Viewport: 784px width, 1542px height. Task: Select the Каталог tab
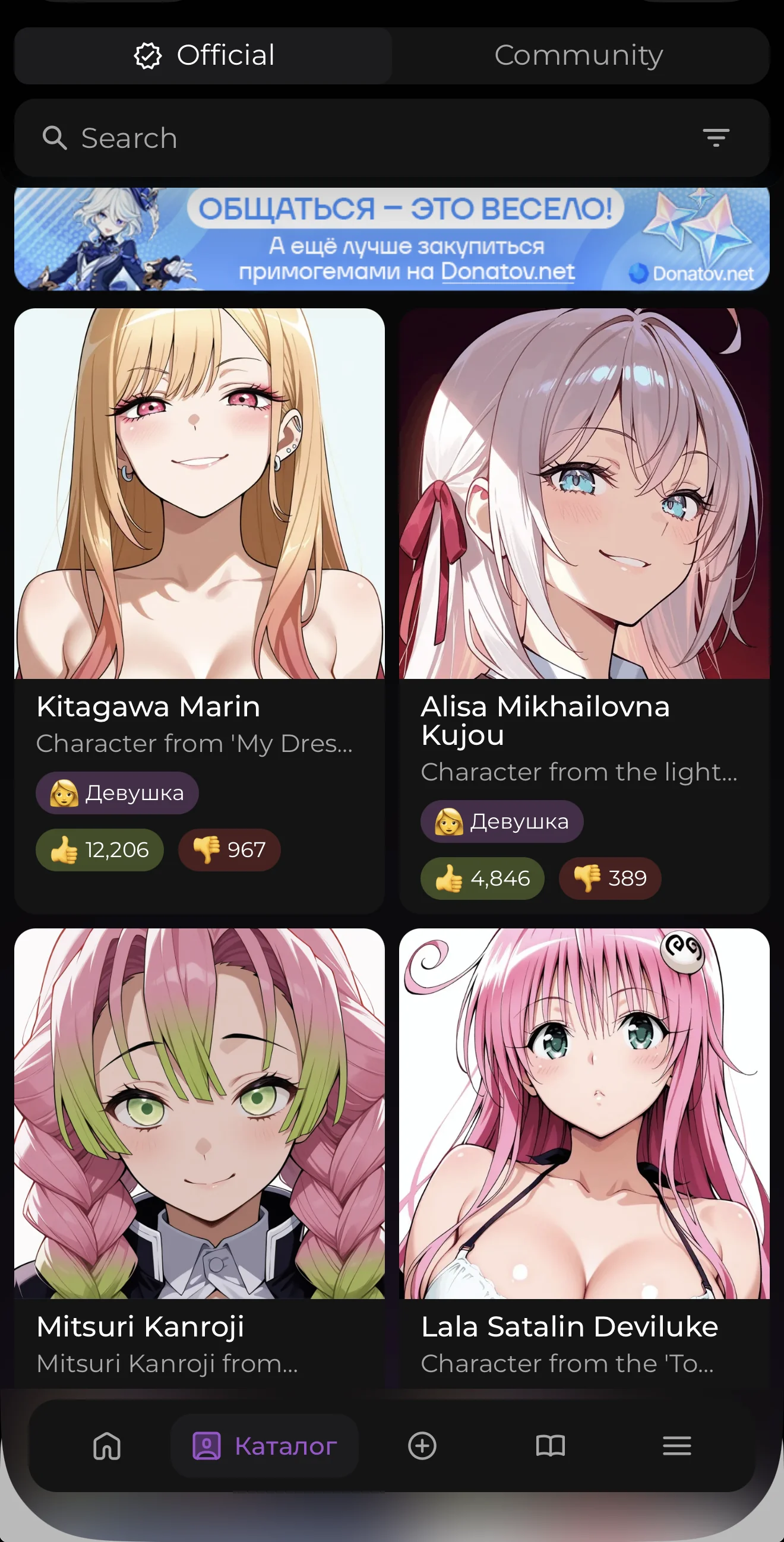[x=264, y=1446]
